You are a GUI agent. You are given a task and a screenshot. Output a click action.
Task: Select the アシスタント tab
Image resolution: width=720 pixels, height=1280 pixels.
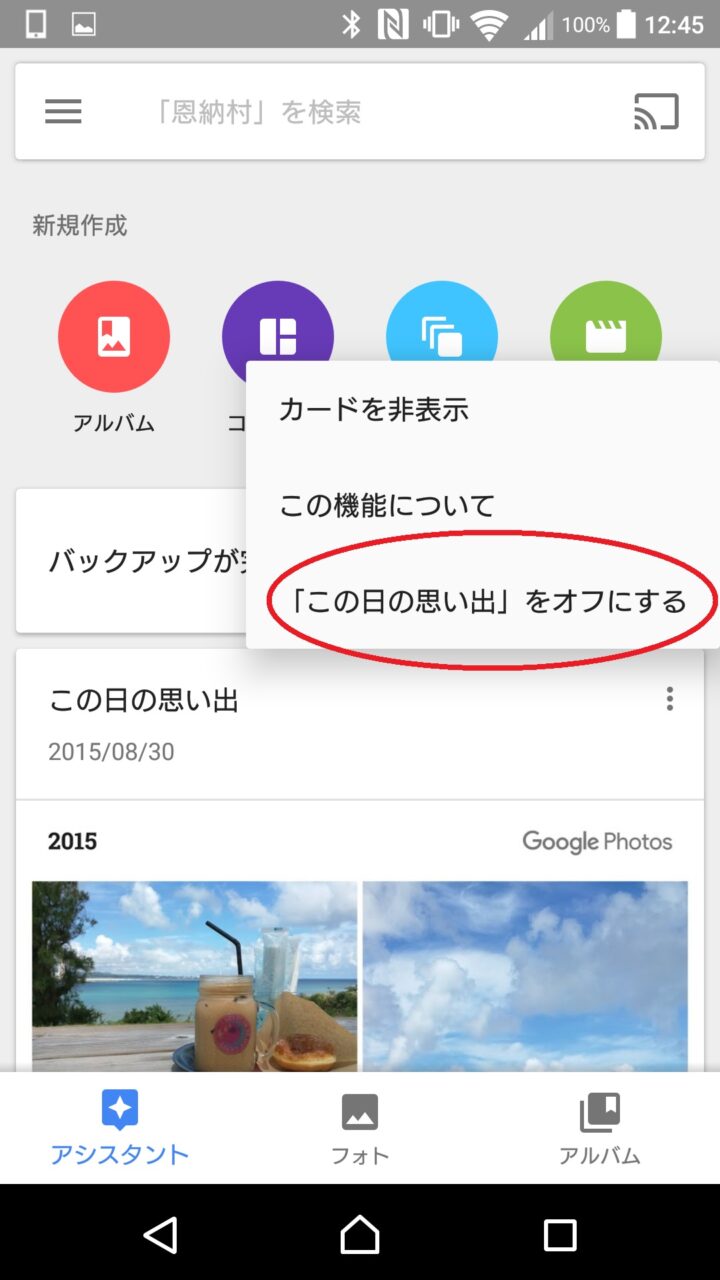[120, 1128]
